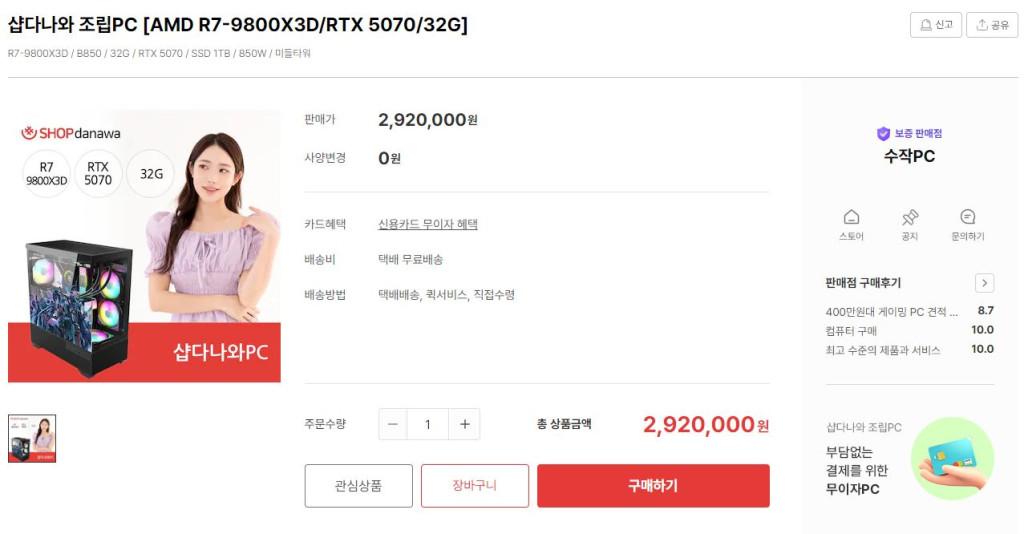This screenshot has width=1024, height=534.
Task: Open the 신용카드 무이자 혜택 link
Action: 427,224
